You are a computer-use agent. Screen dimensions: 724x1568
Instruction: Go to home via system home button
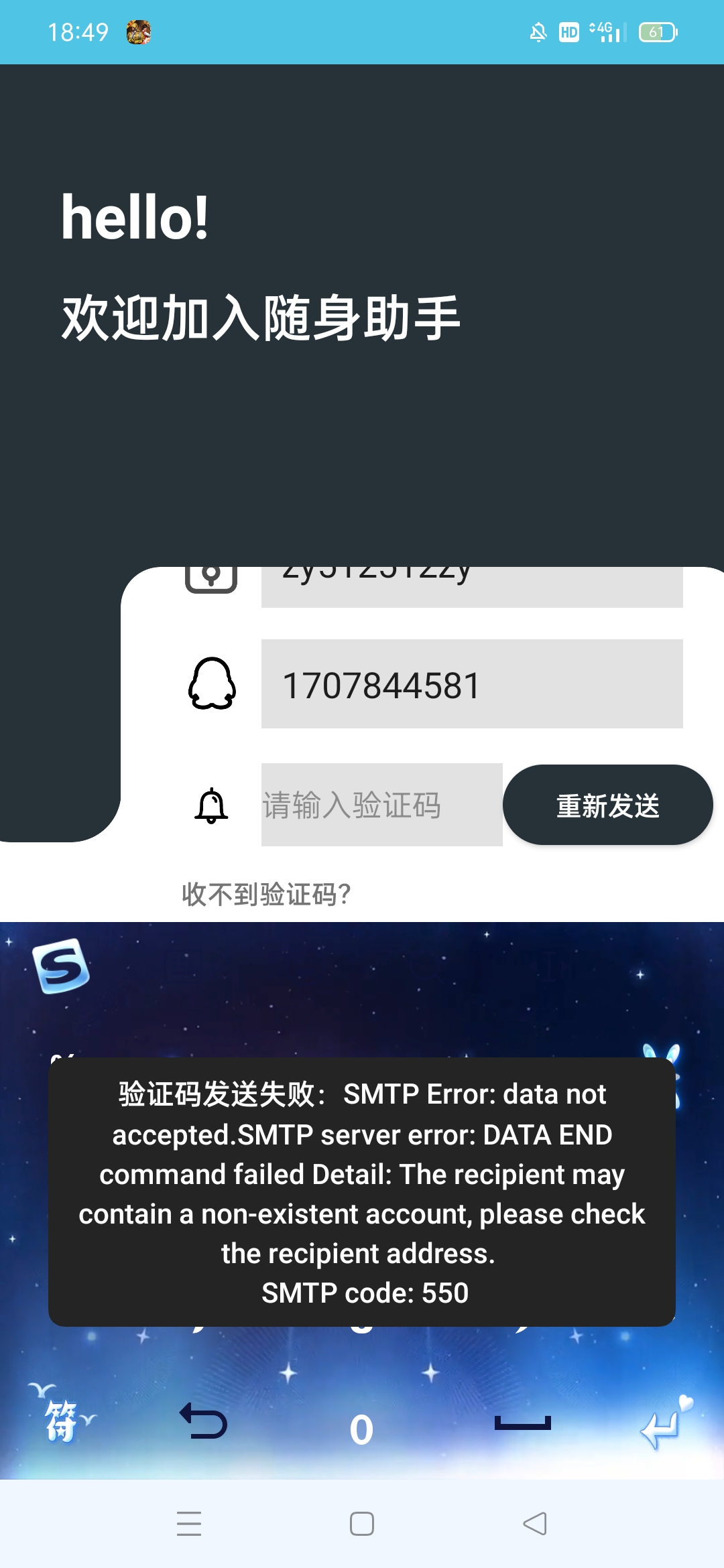point(362,1524)
